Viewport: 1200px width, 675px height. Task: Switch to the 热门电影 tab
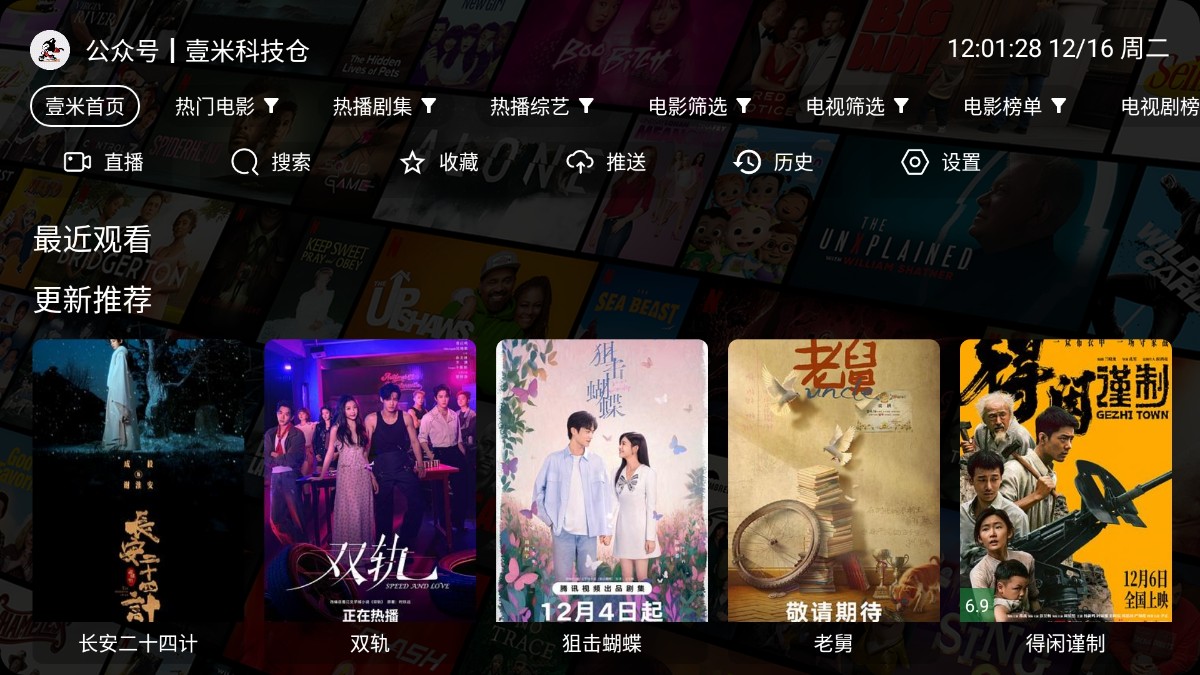tap(226, 106)
